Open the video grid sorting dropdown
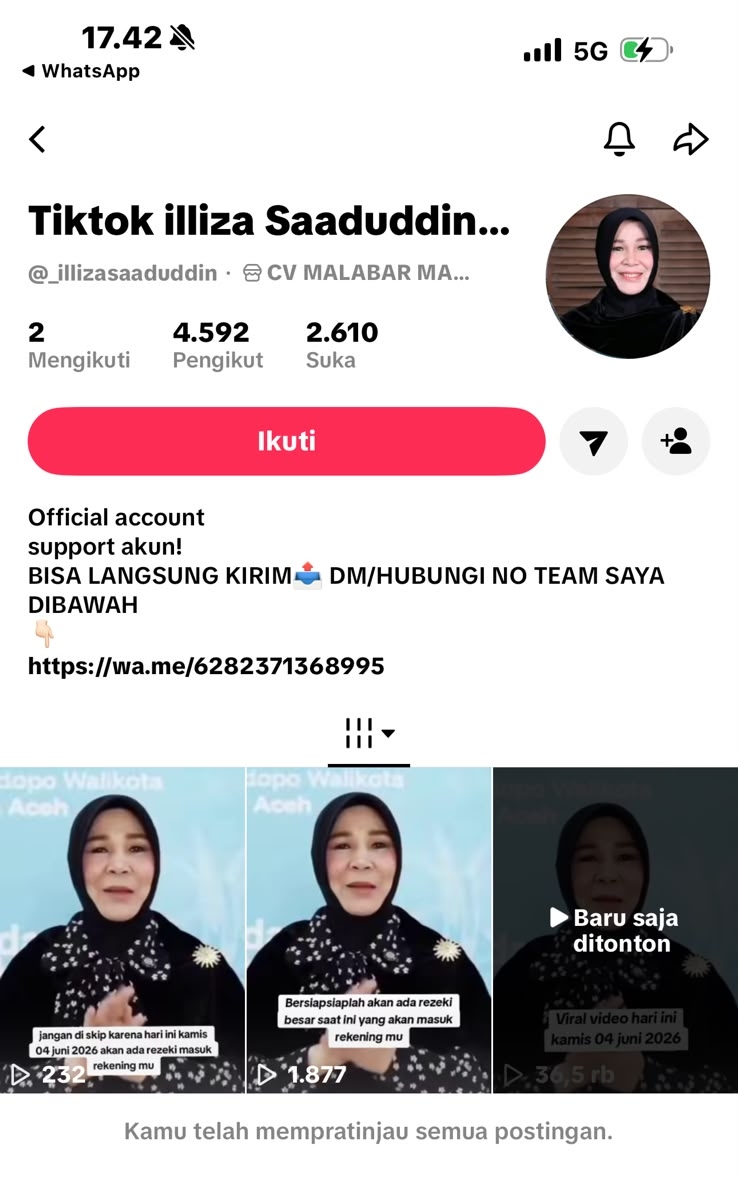 [369, 732]
